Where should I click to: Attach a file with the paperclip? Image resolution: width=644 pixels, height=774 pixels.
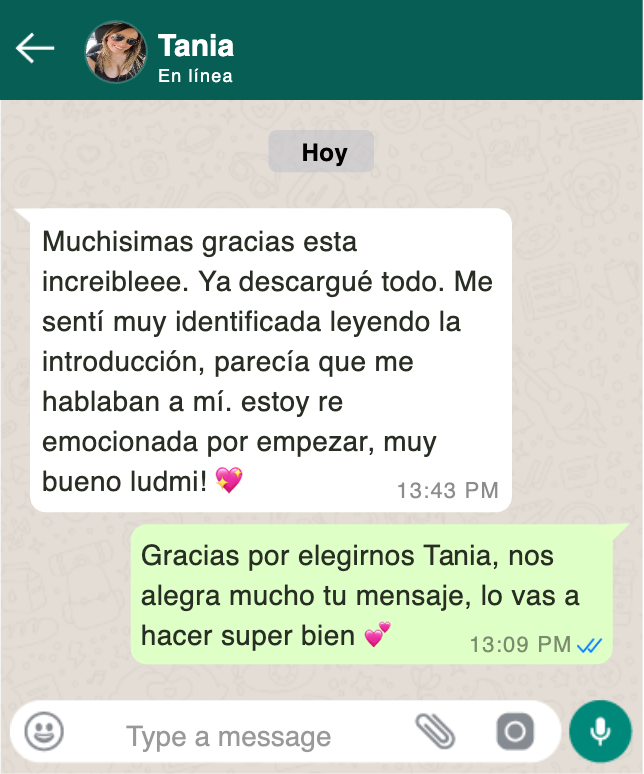pyautogui.click(x=435, y=732)
